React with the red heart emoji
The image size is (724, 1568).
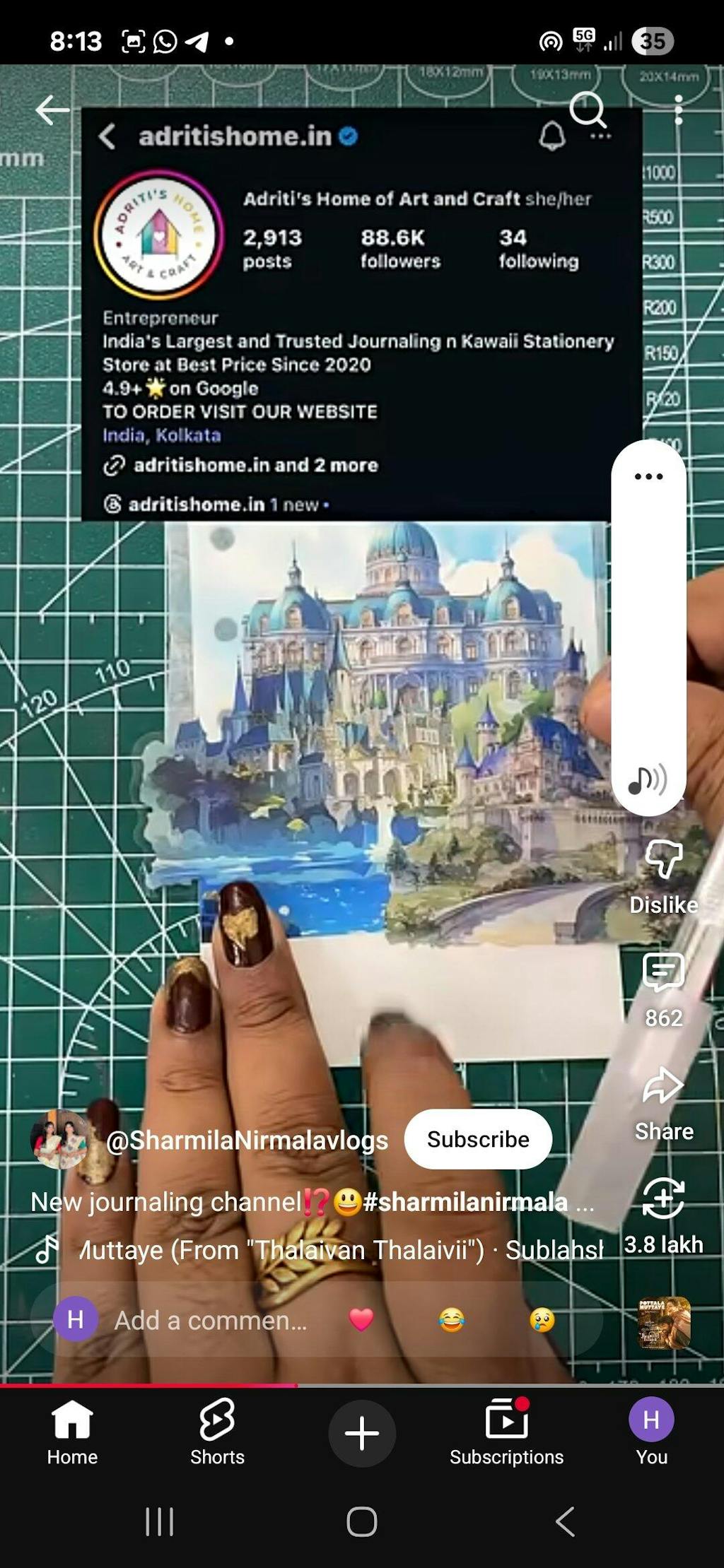pos(361,1319)
